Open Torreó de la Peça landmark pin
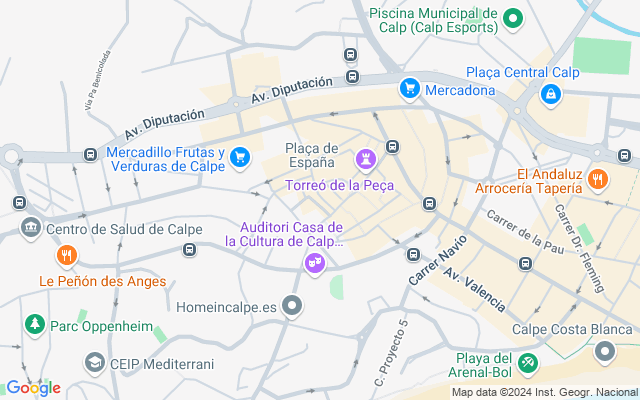The width and height of the screenshot is (640, 400). click(x=366, y=159)
